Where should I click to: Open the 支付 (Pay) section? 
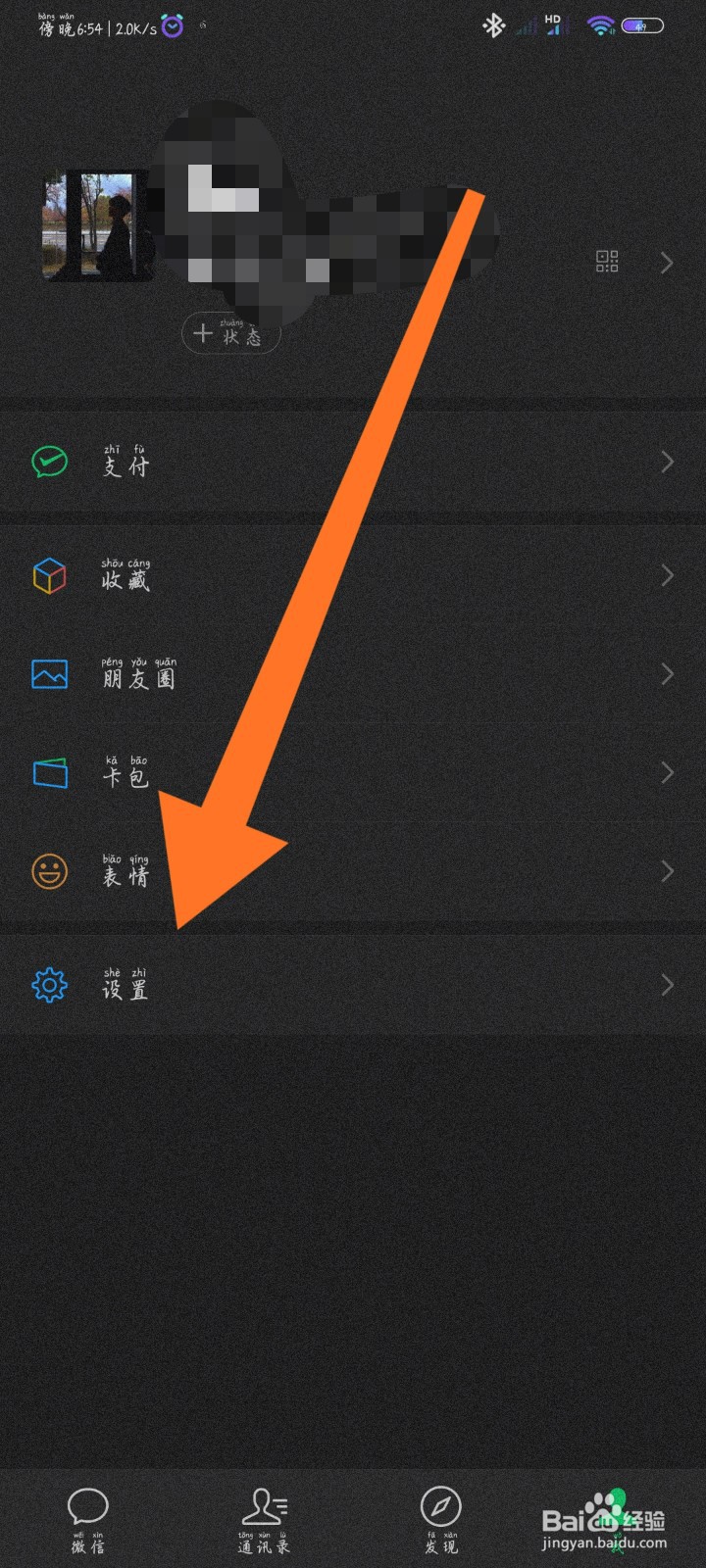coord(127,464)
